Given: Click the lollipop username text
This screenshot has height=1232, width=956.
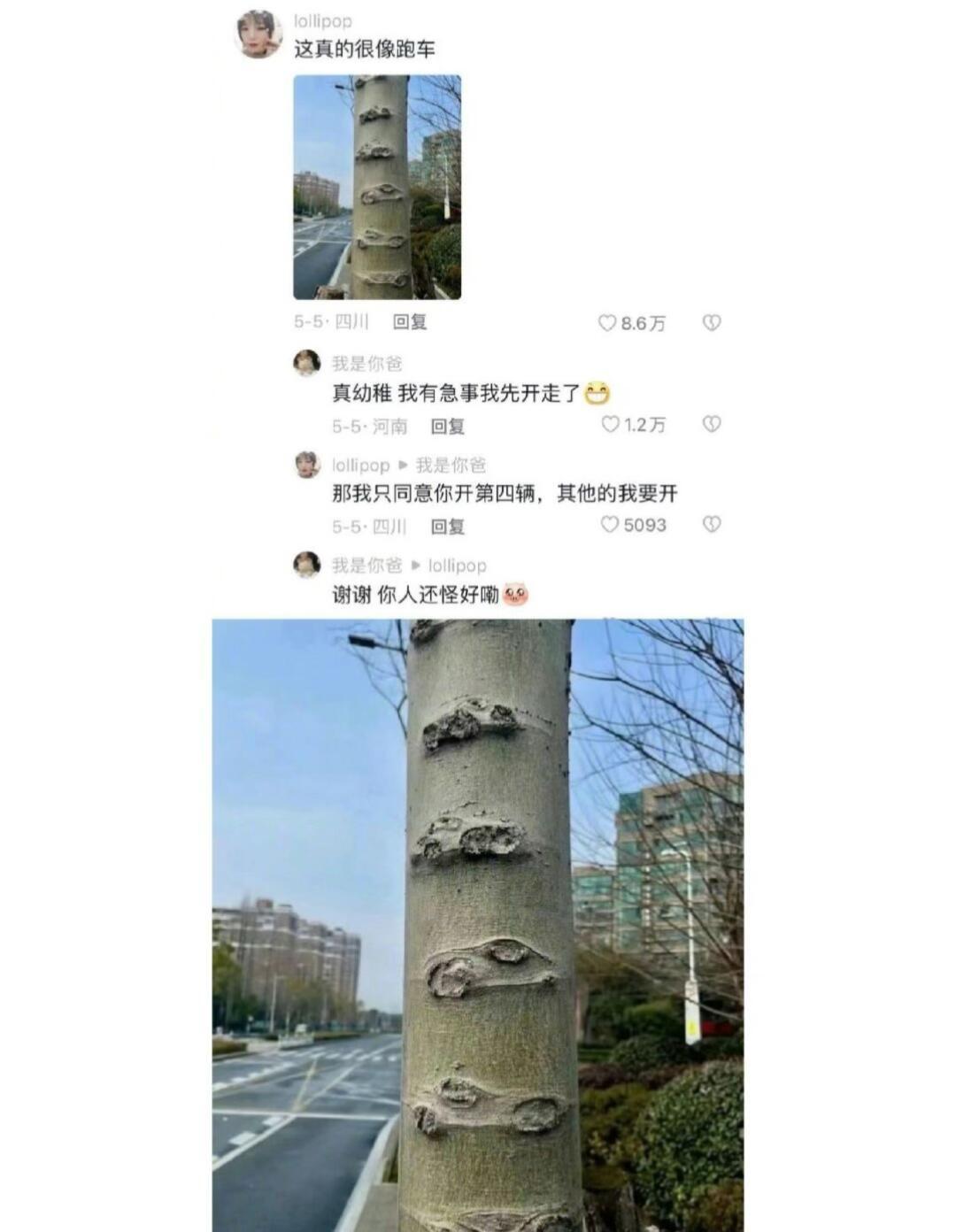Looking at the screenshot, I should (x=322, y=19).
